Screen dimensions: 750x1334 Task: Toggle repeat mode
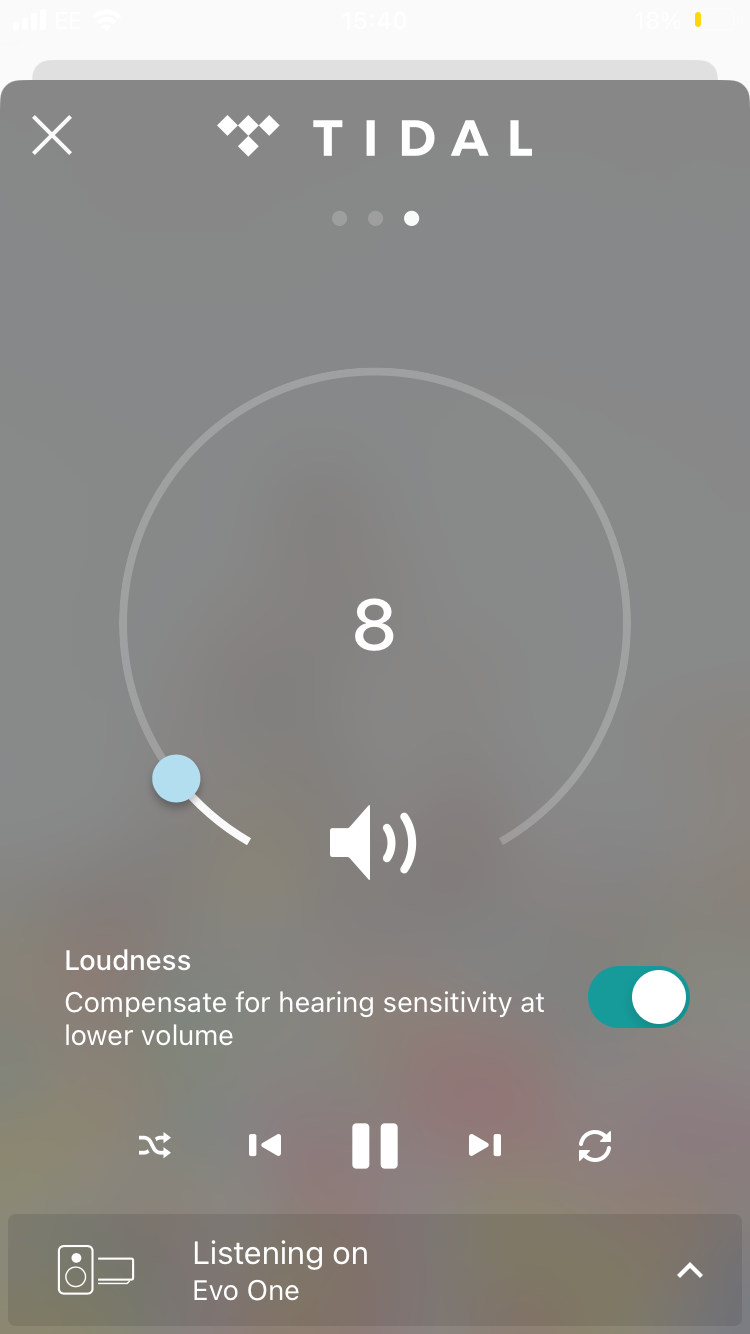click(595, 1145)
